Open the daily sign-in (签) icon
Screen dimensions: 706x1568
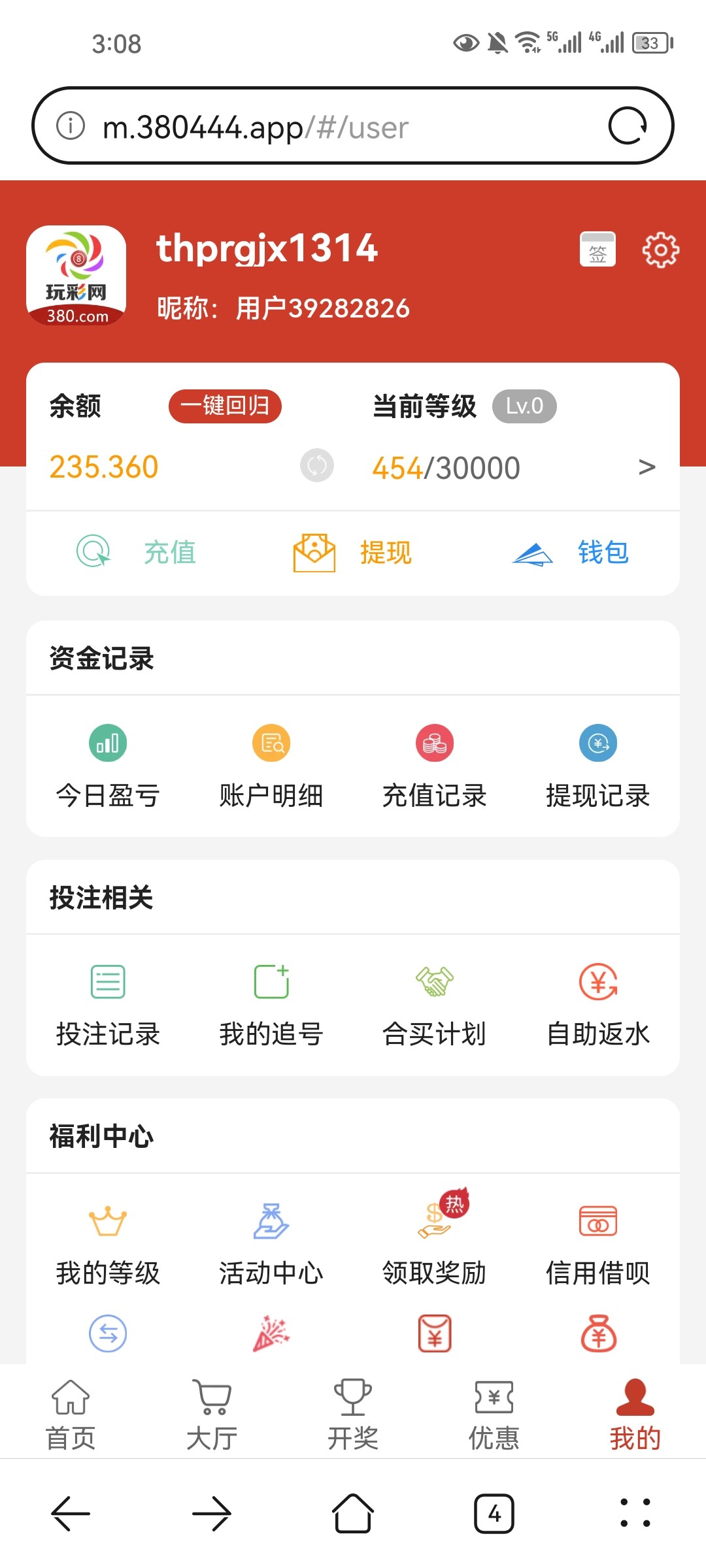click(x=597, y=250)
